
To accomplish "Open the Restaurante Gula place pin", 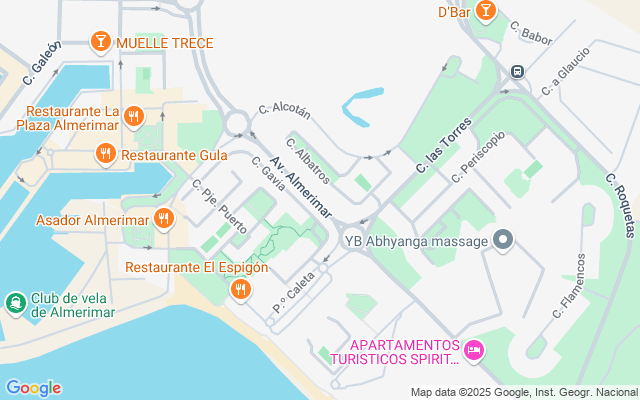I will [x=106, y=154].
